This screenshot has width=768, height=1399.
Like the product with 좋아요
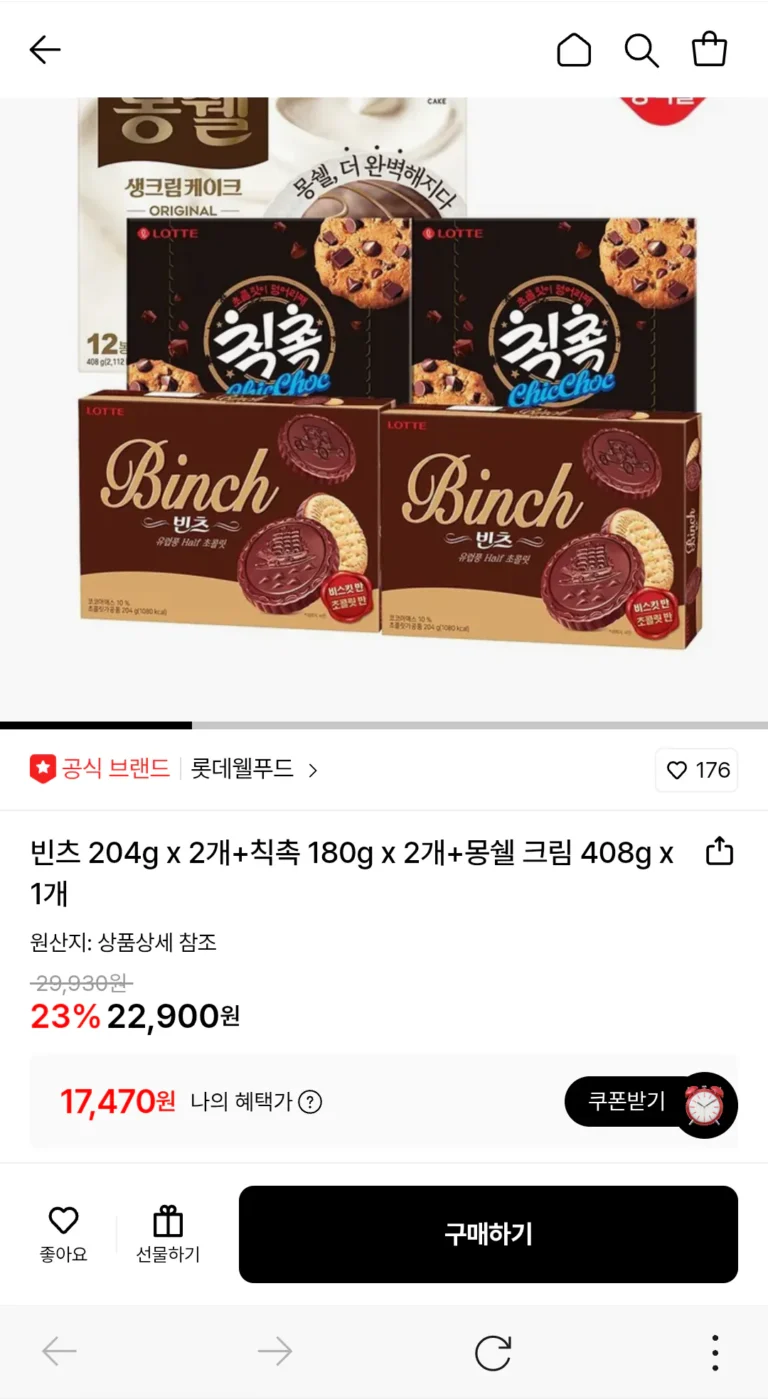pyautogui.click(x=64, y=1234)
